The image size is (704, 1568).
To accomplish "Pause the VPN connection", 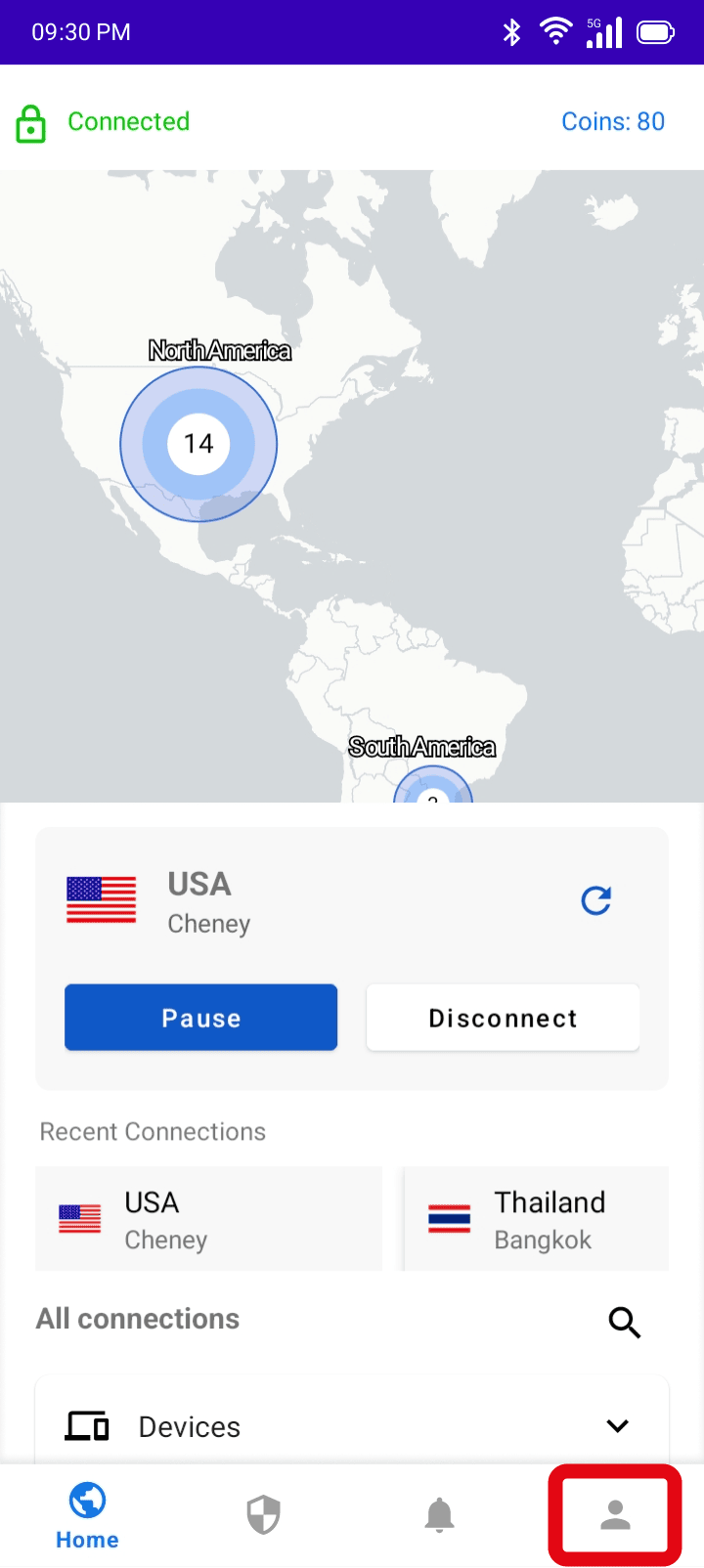I will tap(200, 1018).
